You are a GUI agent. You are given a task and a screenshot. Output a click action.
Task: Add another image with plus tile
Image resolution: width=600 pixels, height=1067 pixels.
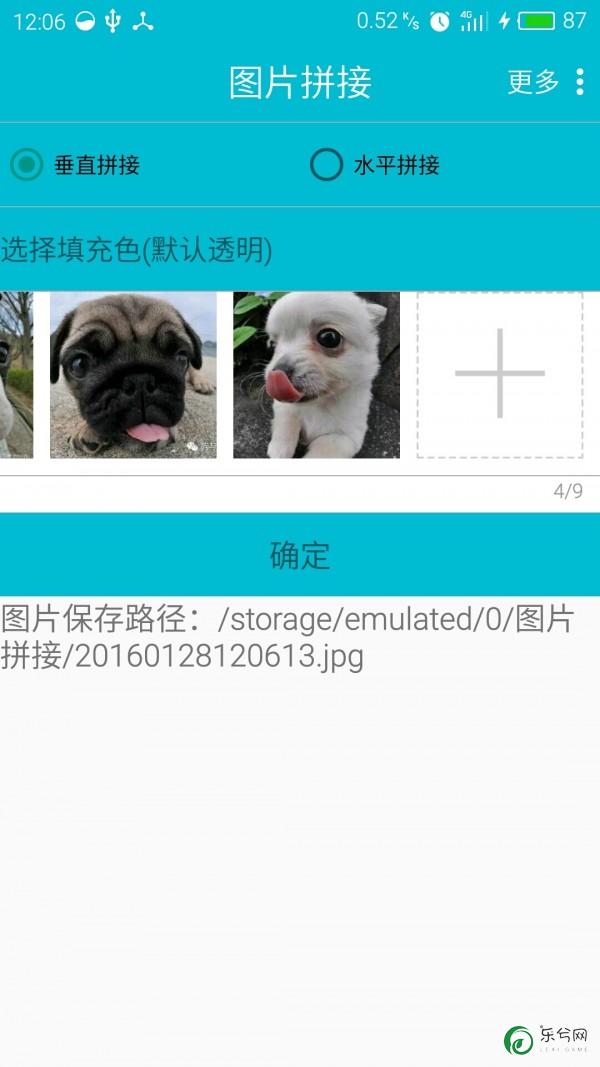pos(499,375)
